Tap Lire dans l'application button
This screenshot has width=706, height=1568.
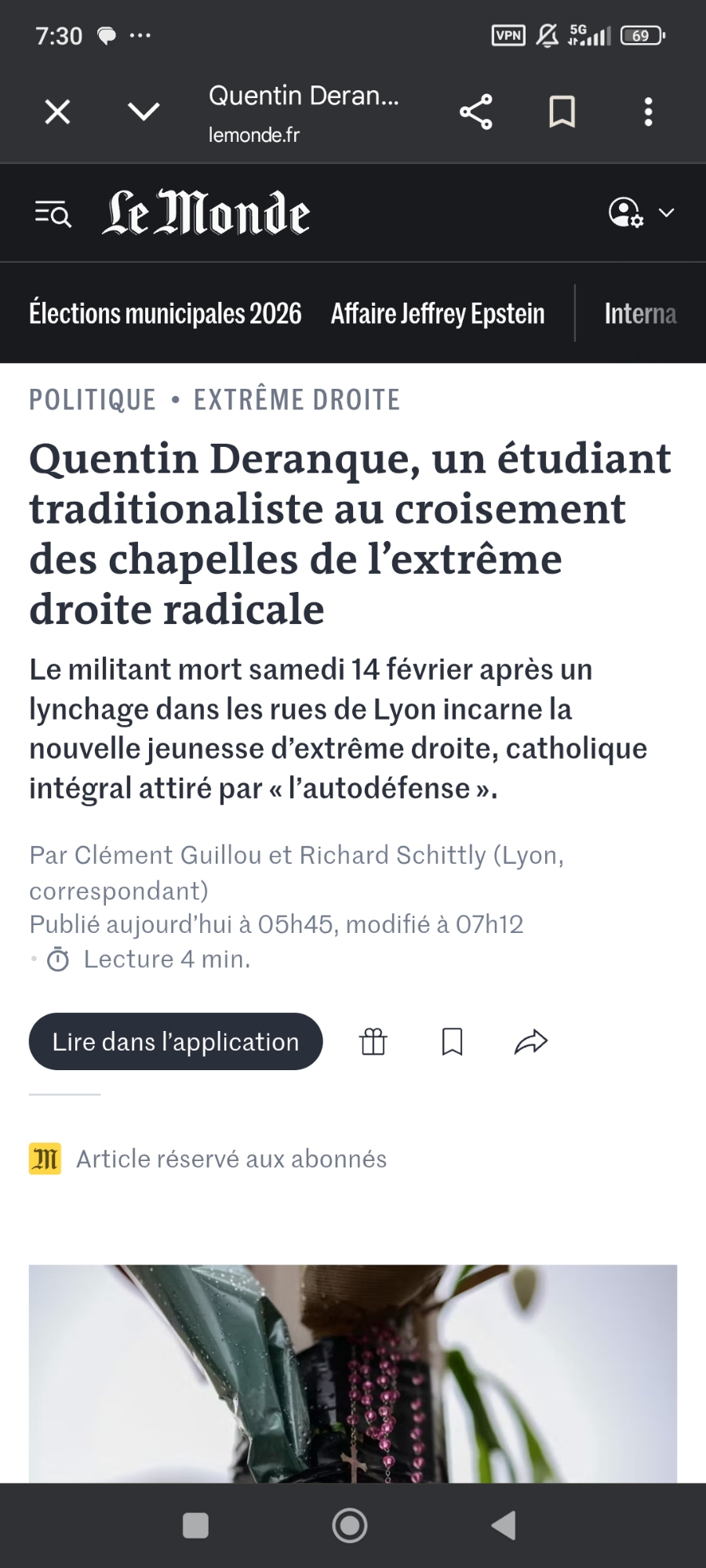[x=176, y=1042]
